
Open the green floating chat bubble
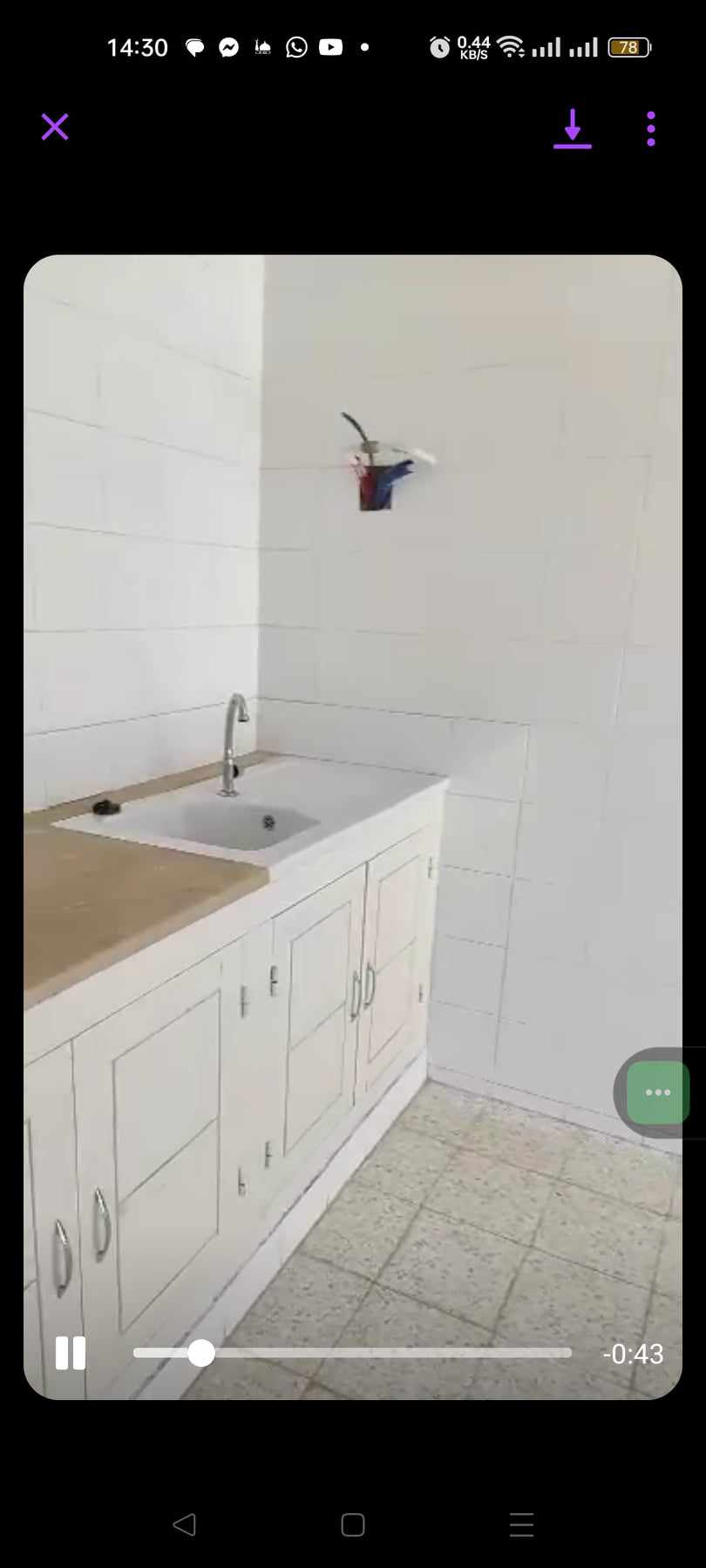click(x=658, y=1092)
